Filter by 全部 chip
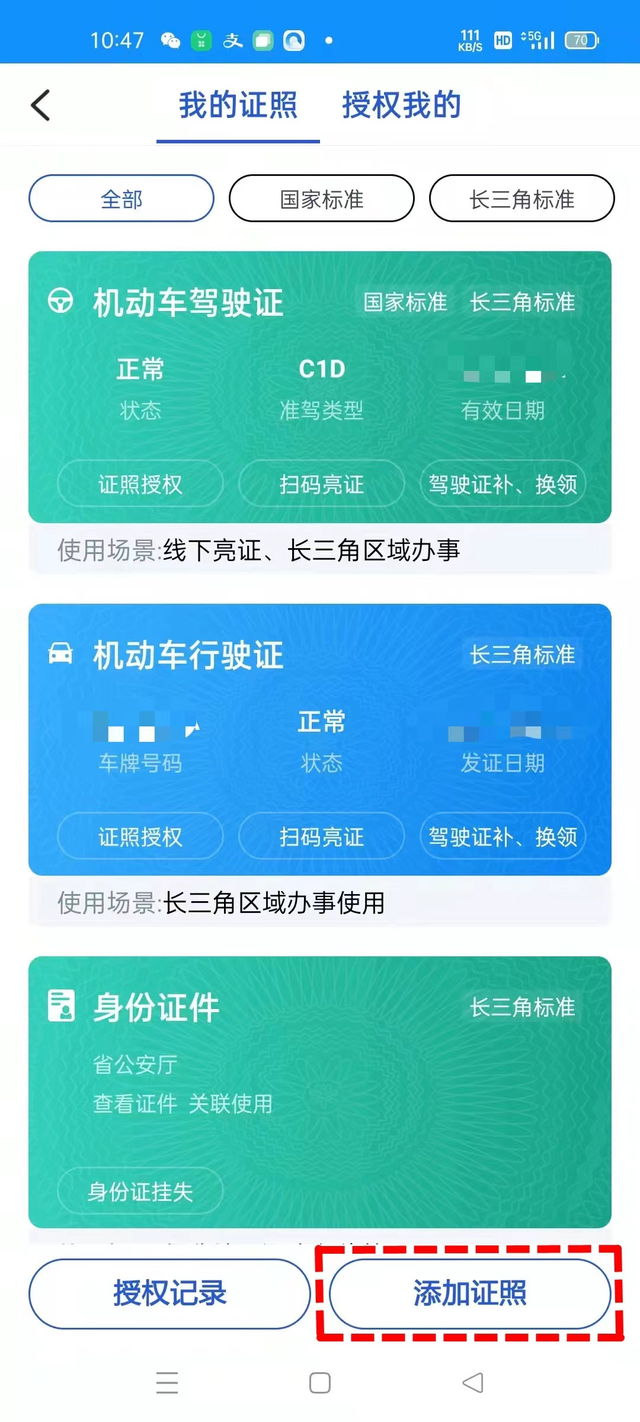The height and width of the screenshot is (1422, 640). tap(121, 198)
